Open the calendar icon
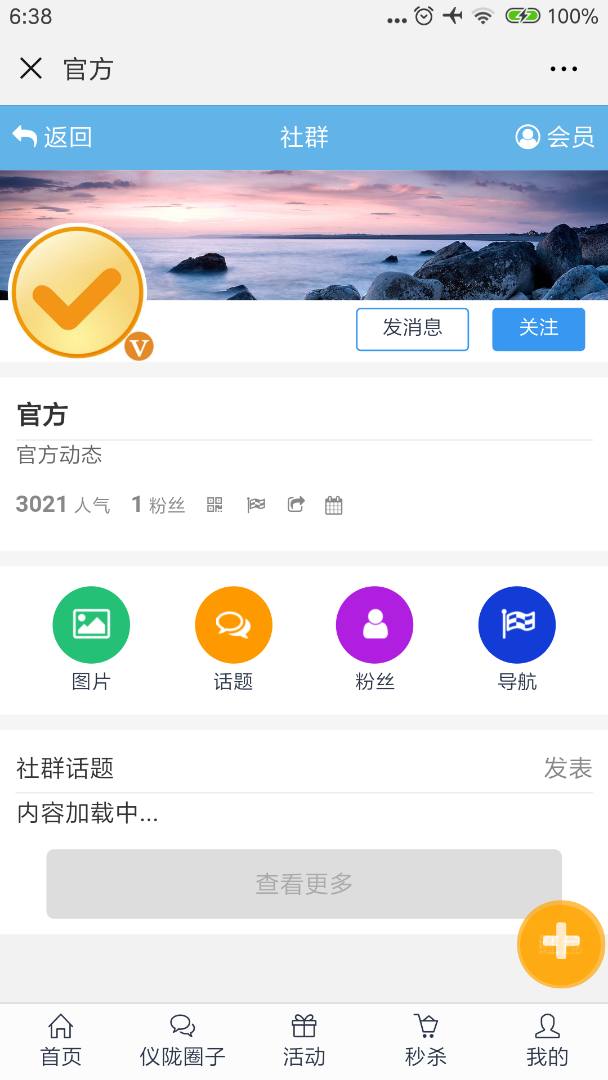Viewport: 608px width, 1080px height. (334, 505)
